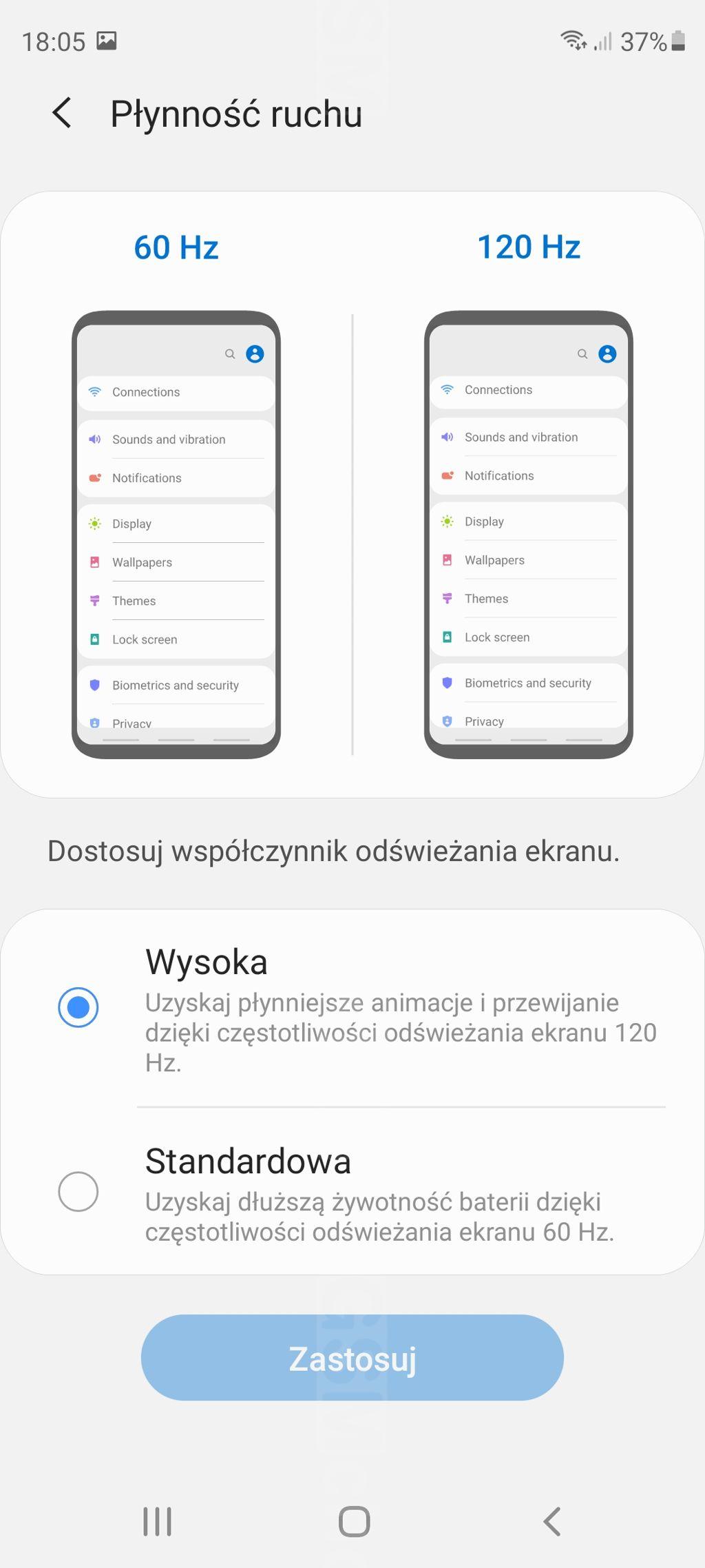Tap the Zastosuj button
This screenshot has width=705, height=1568.
click(x=352, y=1358)
